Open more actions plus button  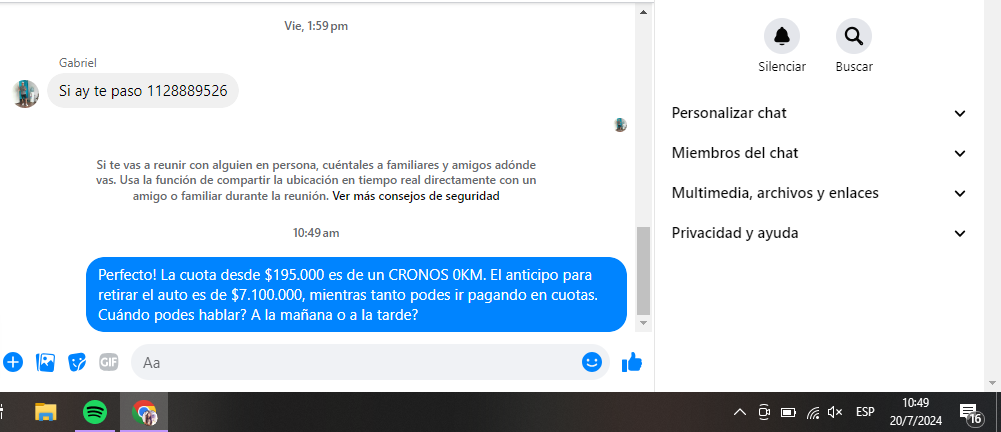13,362
